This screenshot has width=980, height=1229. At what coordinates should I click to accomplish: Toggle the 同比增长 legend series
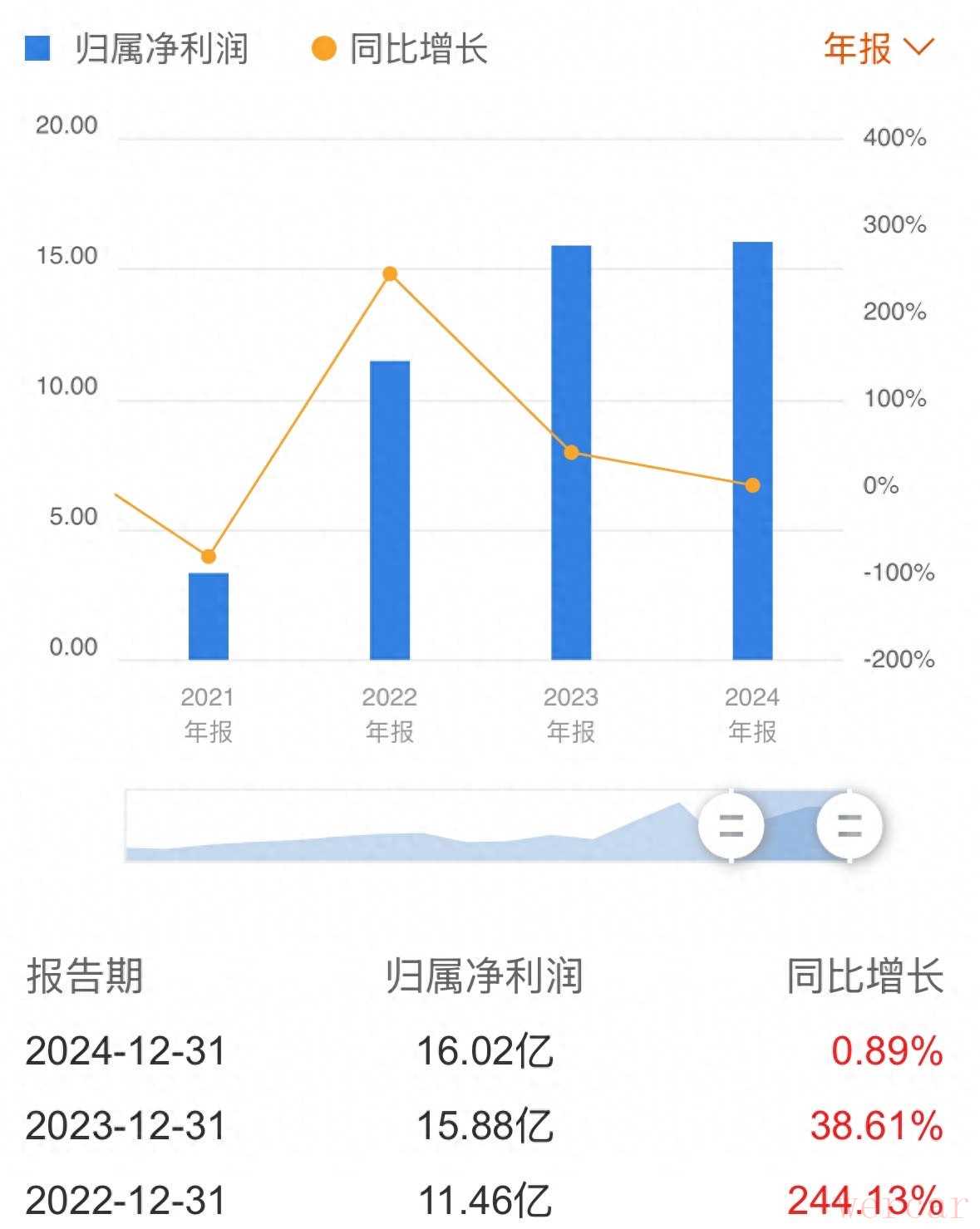click(x=399, y=49)
